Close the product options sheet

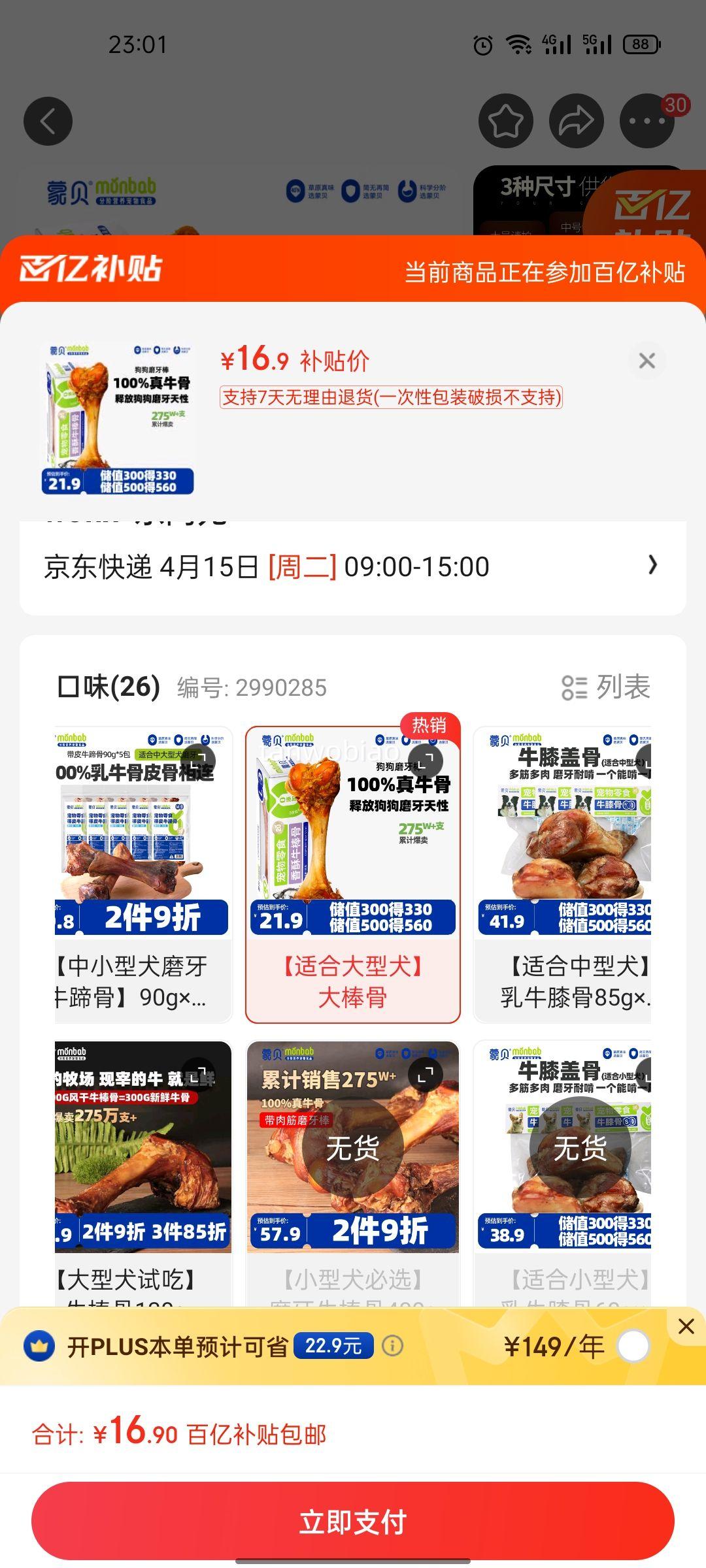click(x=647, y=361)
